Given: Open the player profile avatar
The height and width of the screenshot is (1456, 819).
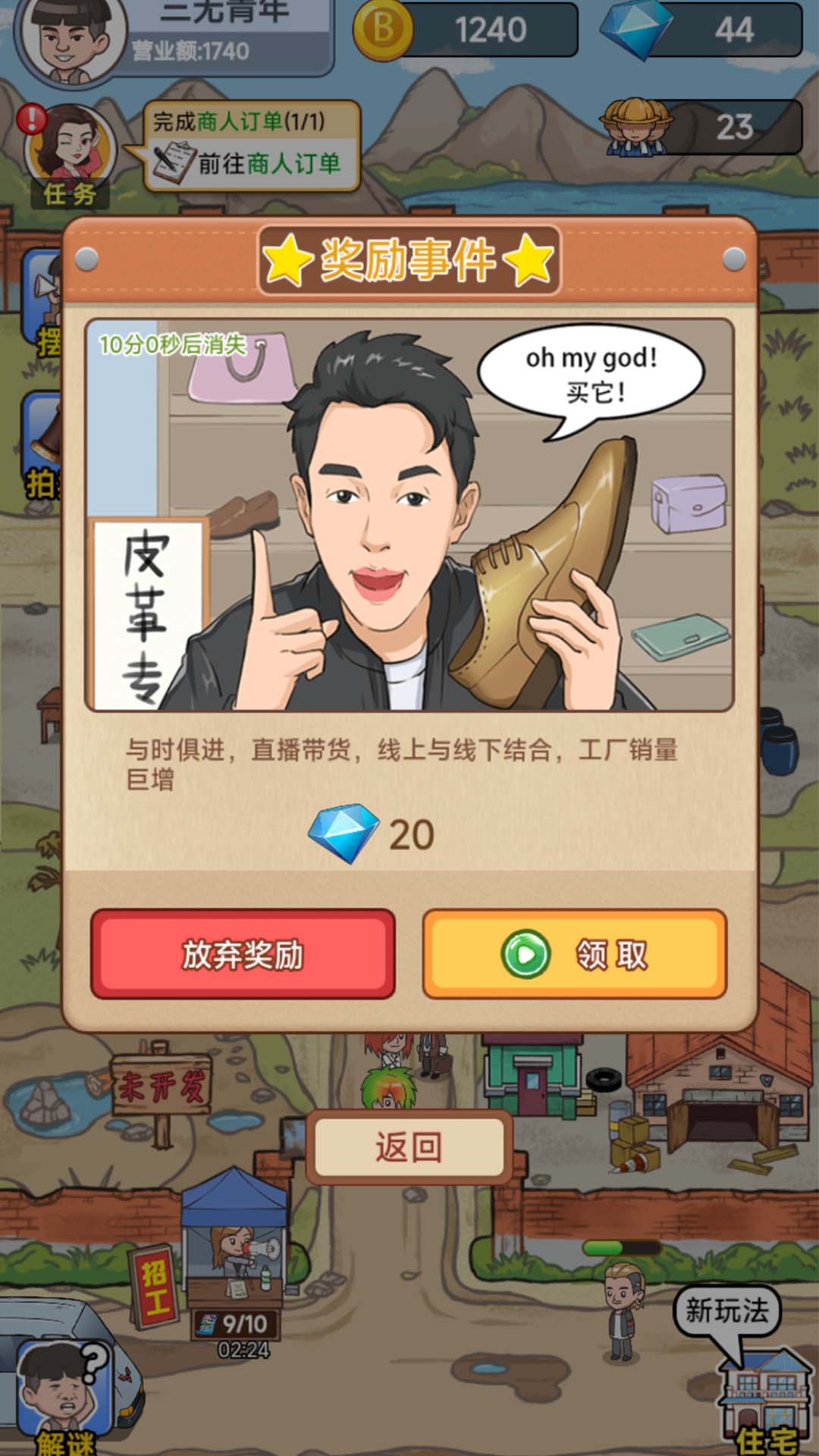Looking at the screenshot, I should click(x=74, y=34).
